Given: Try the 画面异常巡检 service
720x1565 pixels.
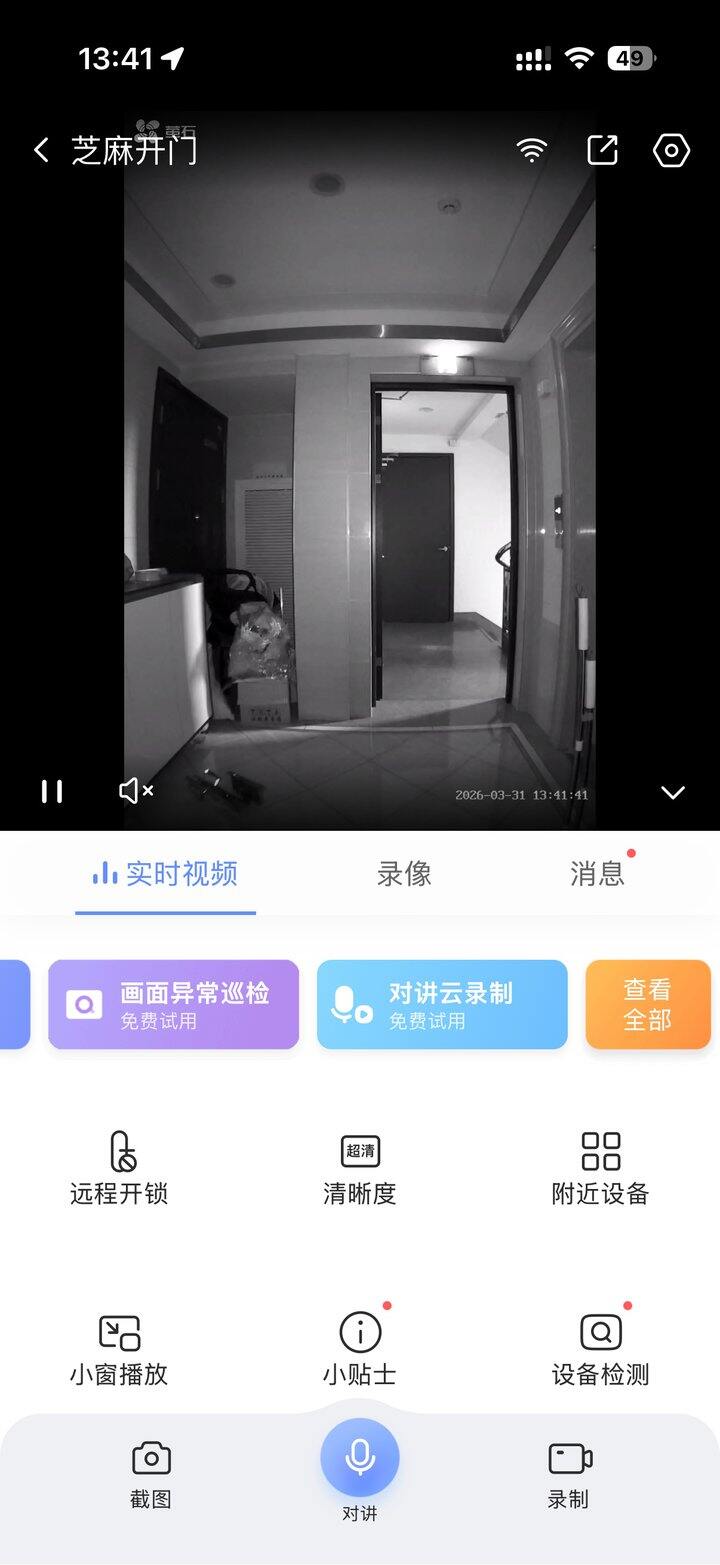Looking at the screenshot, I should [x=174, y=1004].
